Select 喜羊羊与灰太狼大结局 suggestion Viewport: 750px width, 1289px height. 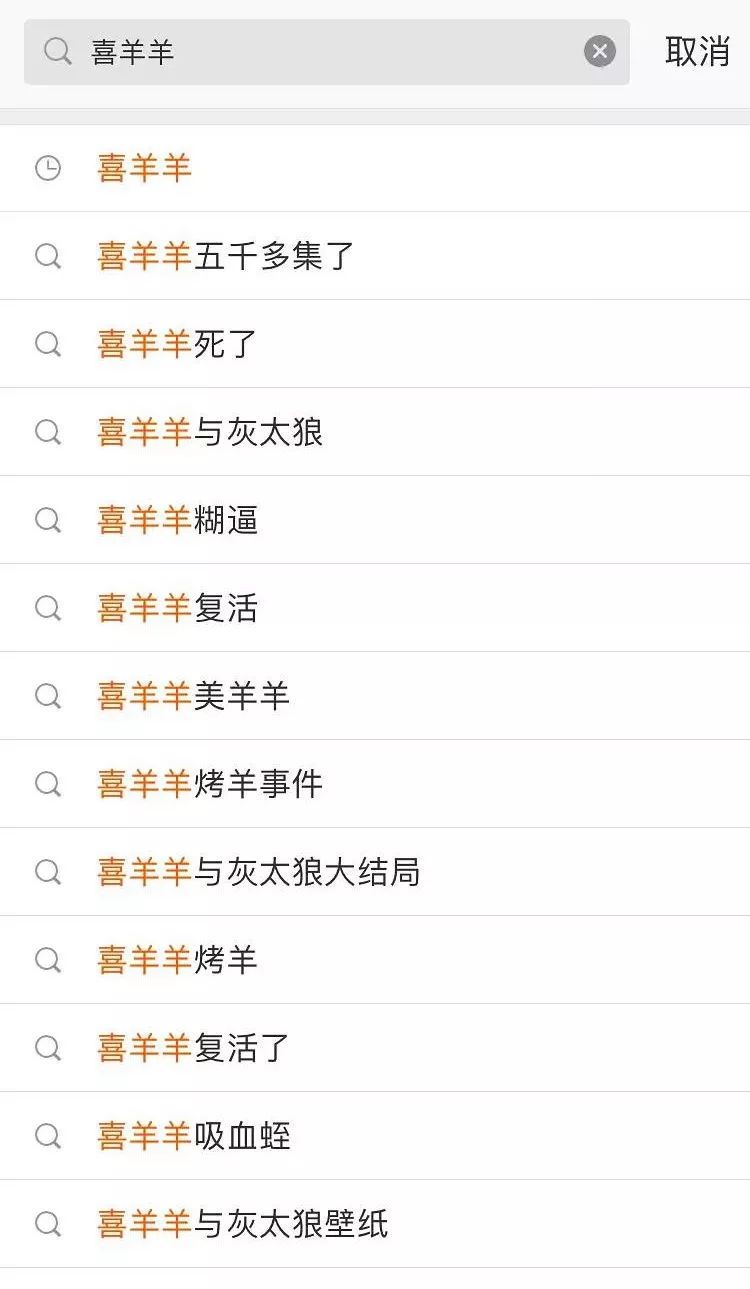(375, 872)
